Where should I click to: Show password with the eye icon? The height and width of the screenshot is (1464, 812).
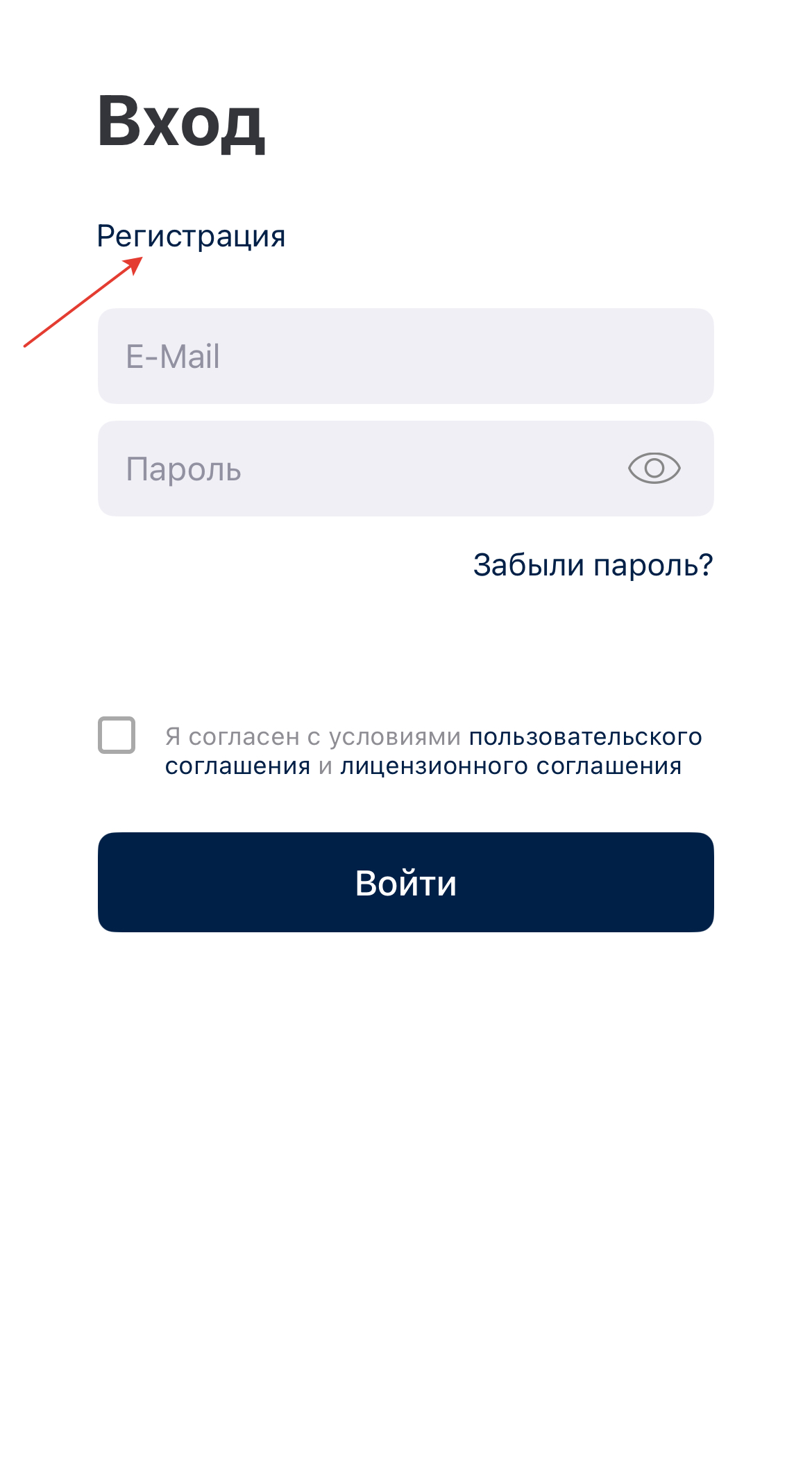654,469
